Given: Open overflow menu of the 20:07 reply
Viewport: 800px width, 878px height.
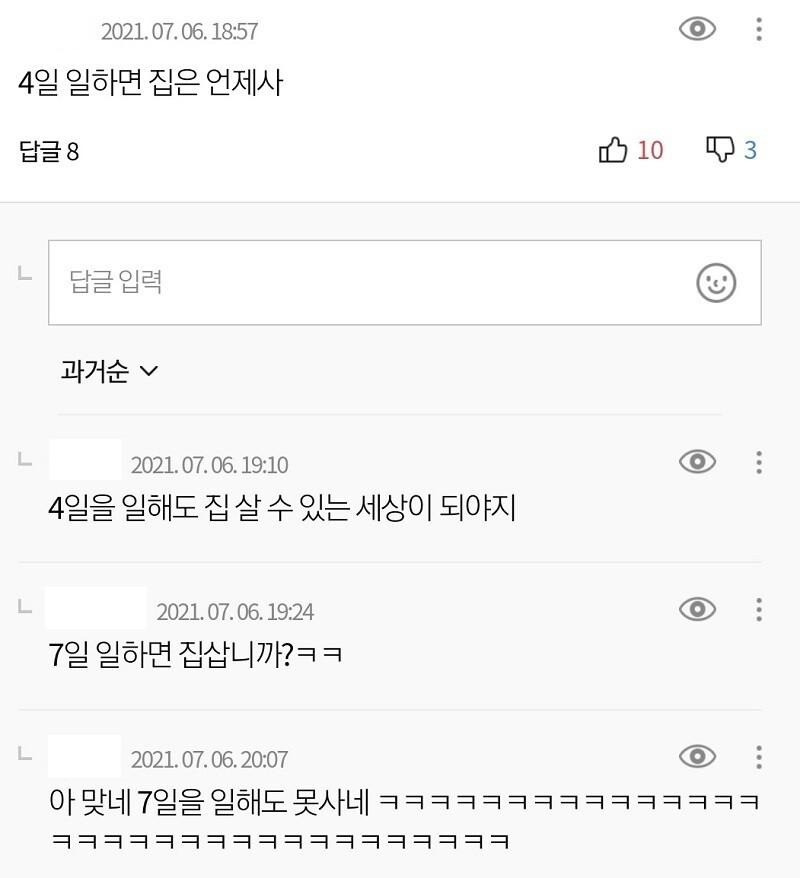Looking at the screenshot, I should pos(759,756).
